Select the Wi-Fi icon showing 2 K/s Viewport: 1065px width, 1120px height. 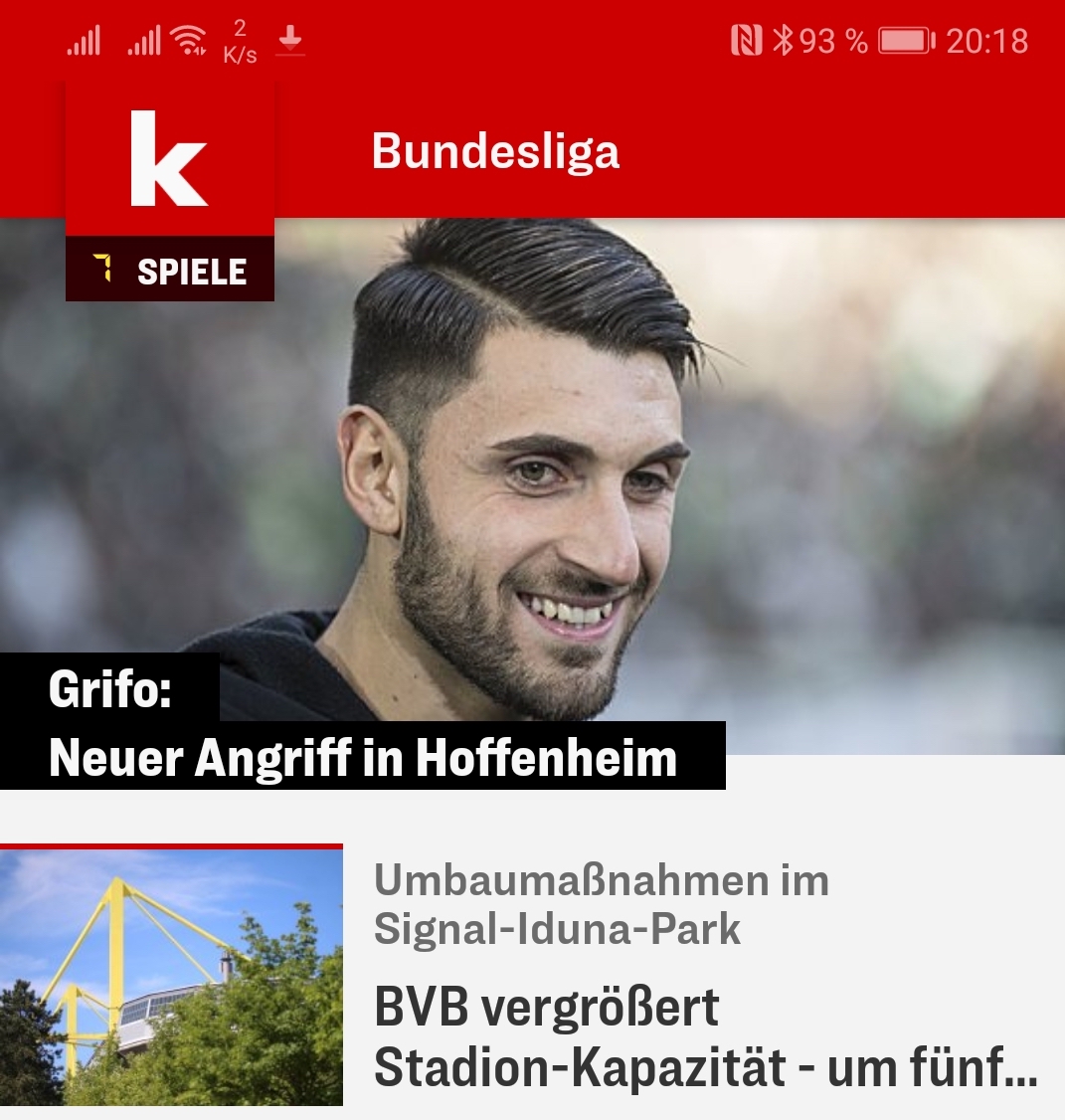[x=189, y=41]
